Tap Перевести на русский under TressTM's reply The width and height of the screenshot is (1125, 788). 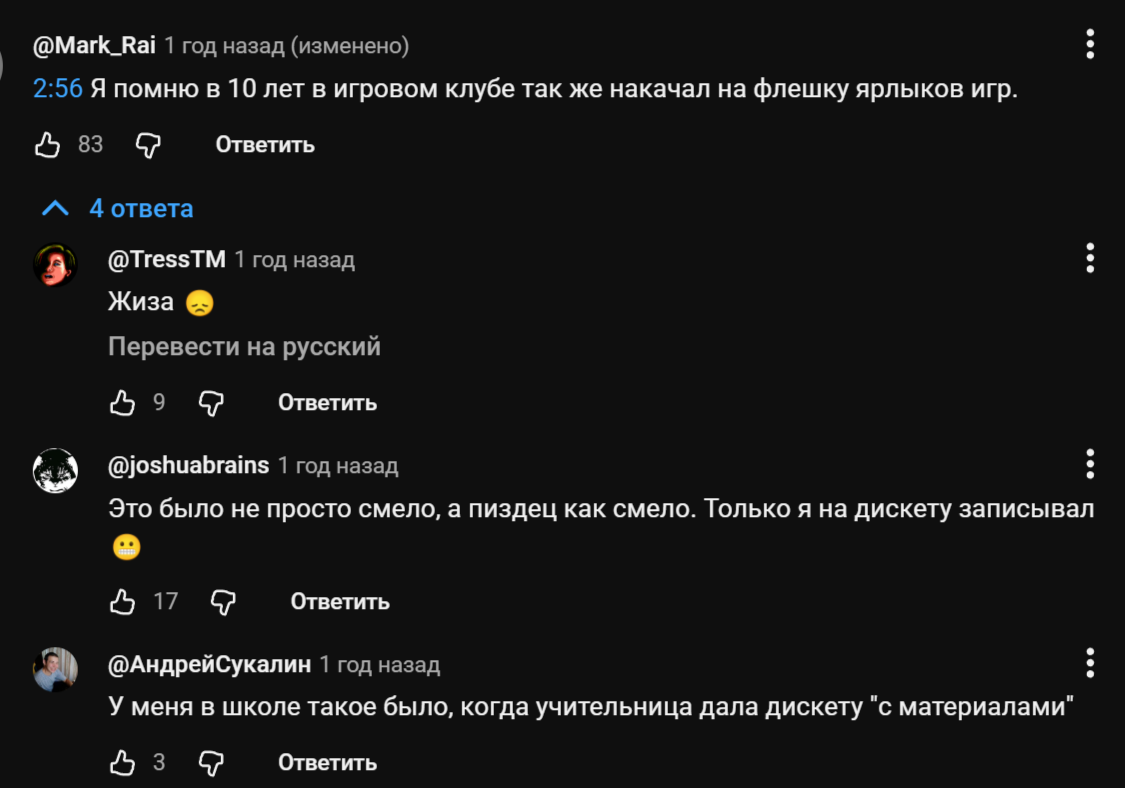coord(244,347)
